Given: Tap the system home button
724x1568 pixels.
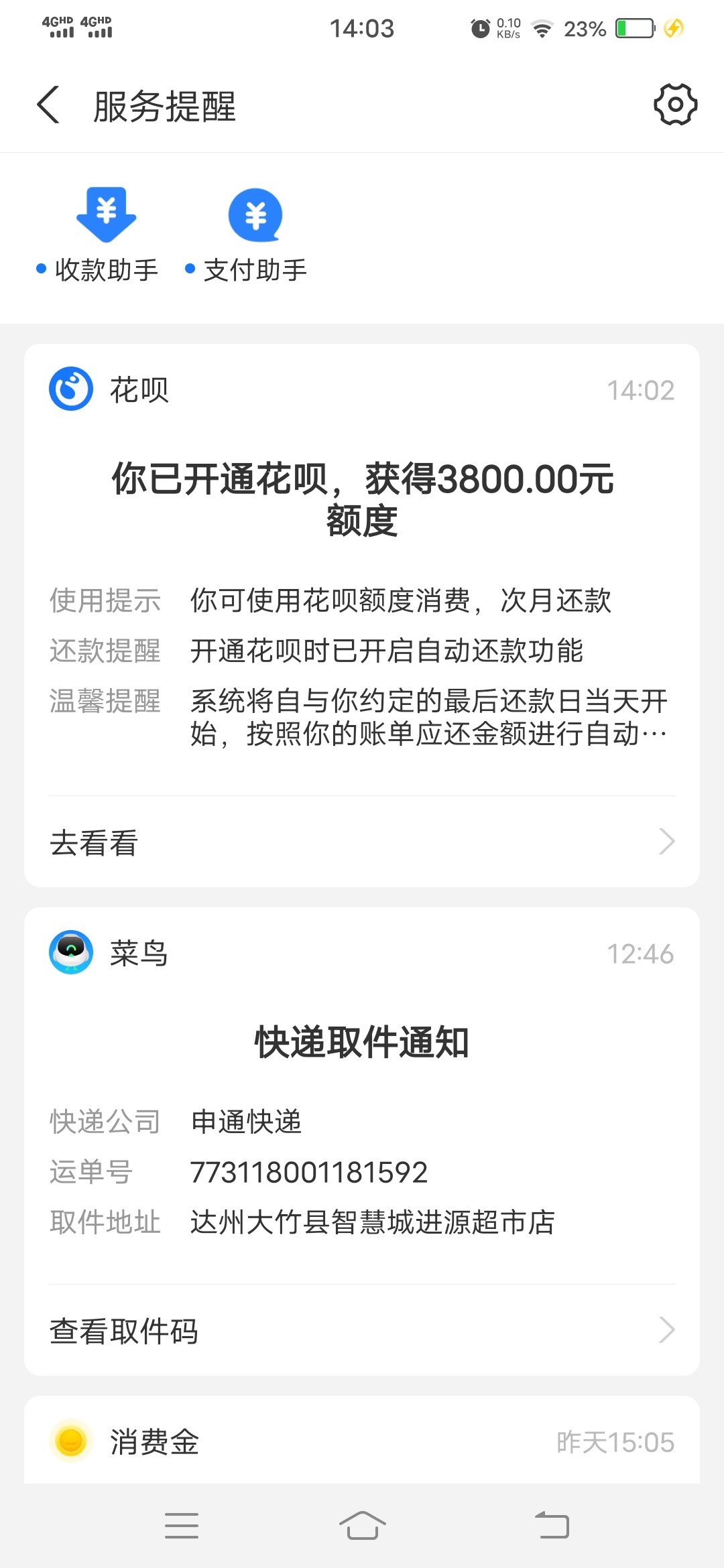Looking at the screenshot, I should [x=362, y=1526].
